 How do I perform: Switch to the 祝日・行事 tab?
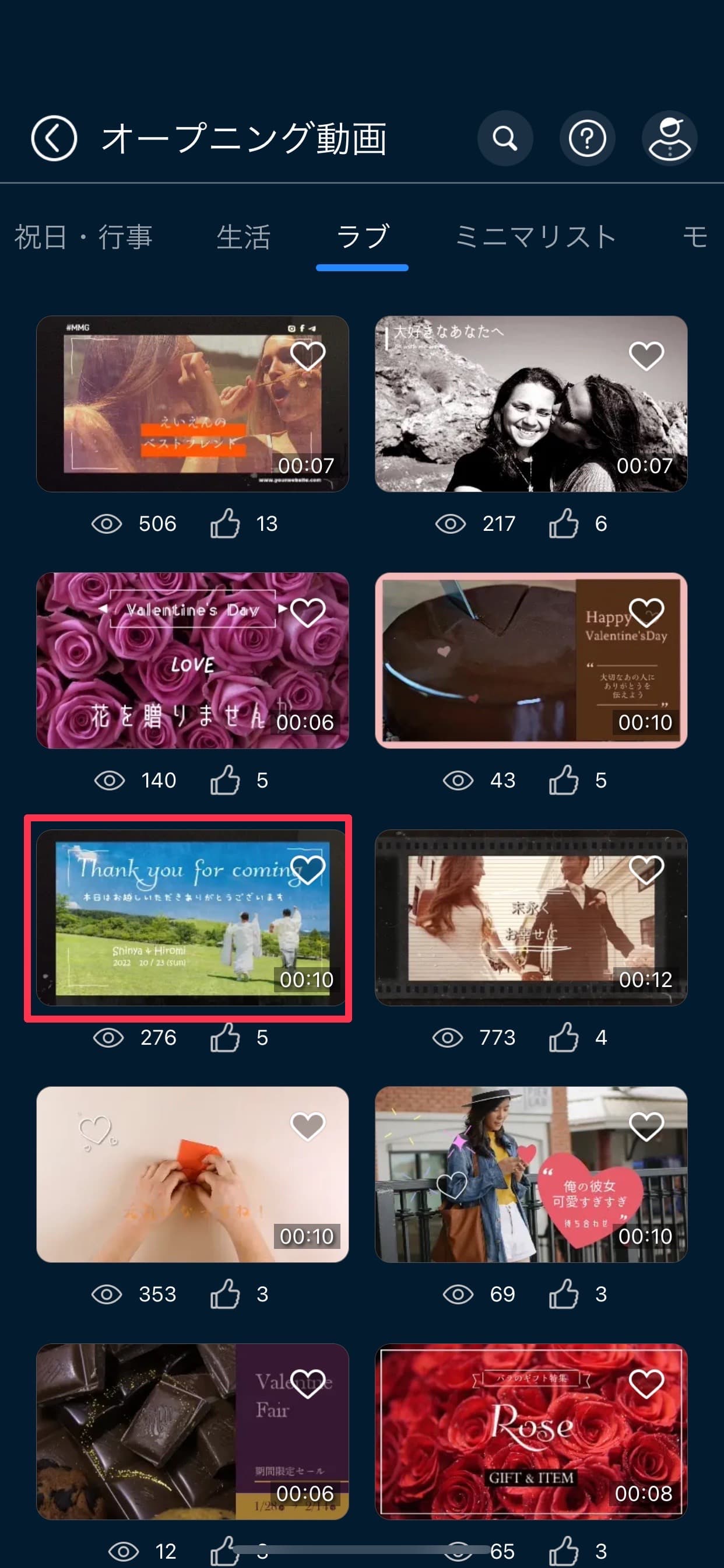coord(83,237)
